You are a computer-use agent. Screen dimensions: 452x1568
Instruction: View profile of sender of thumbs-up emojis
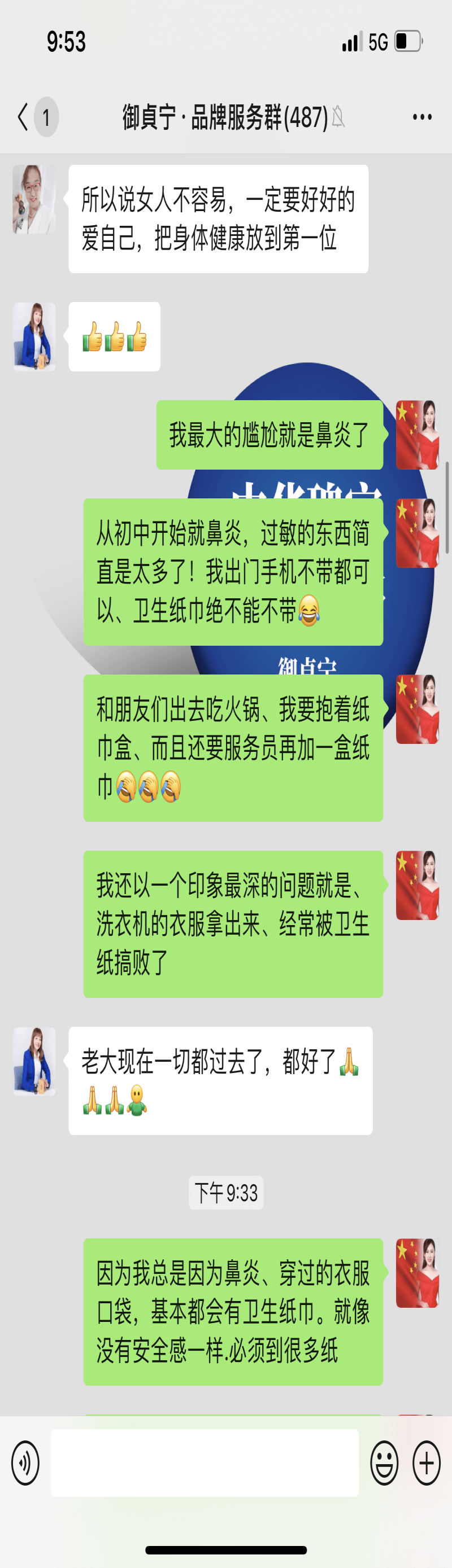tap(34, 336)
